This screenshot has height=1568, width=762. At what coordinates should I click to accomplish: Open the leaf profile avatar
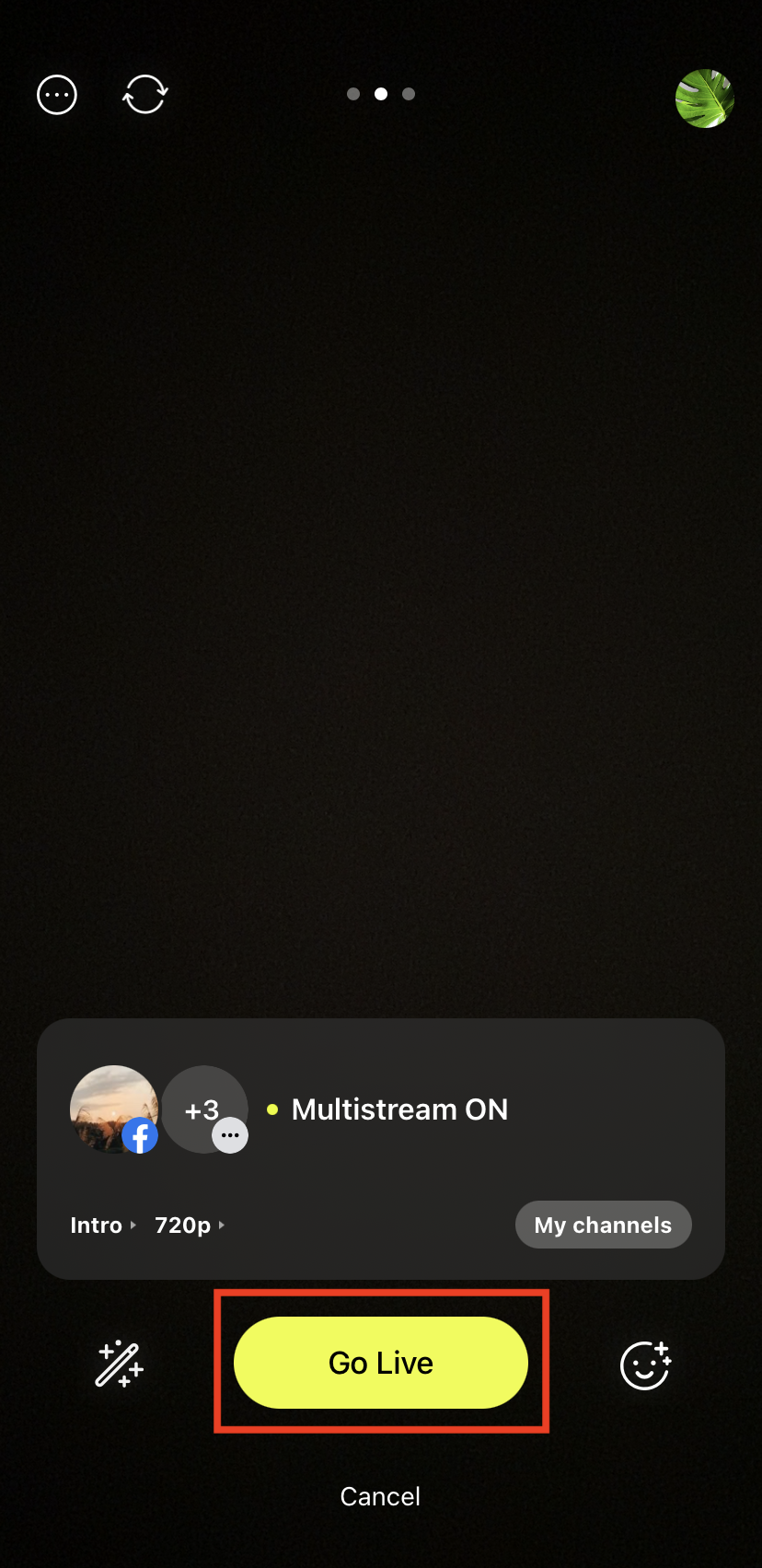click(x=704, y=99)
